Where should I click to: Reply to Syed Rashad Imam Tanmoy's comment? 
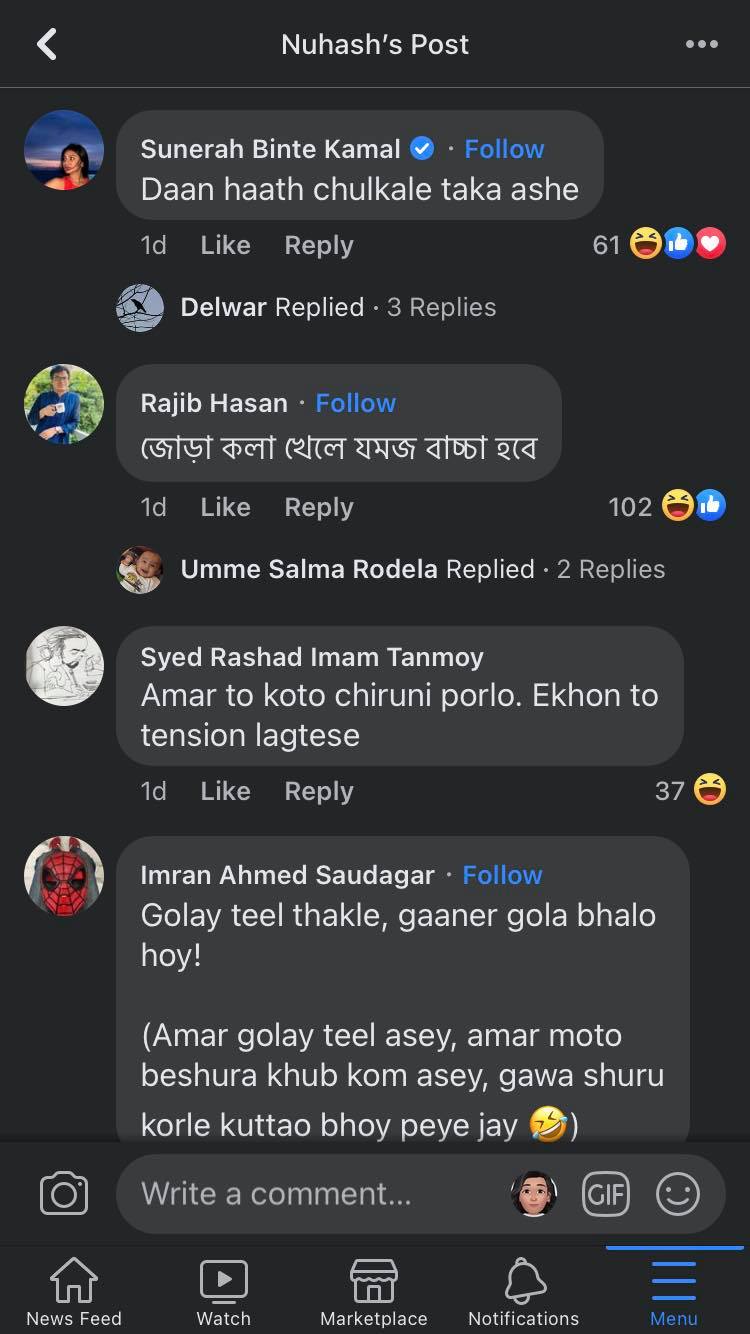pyautogui.click(x=319, y=791)
